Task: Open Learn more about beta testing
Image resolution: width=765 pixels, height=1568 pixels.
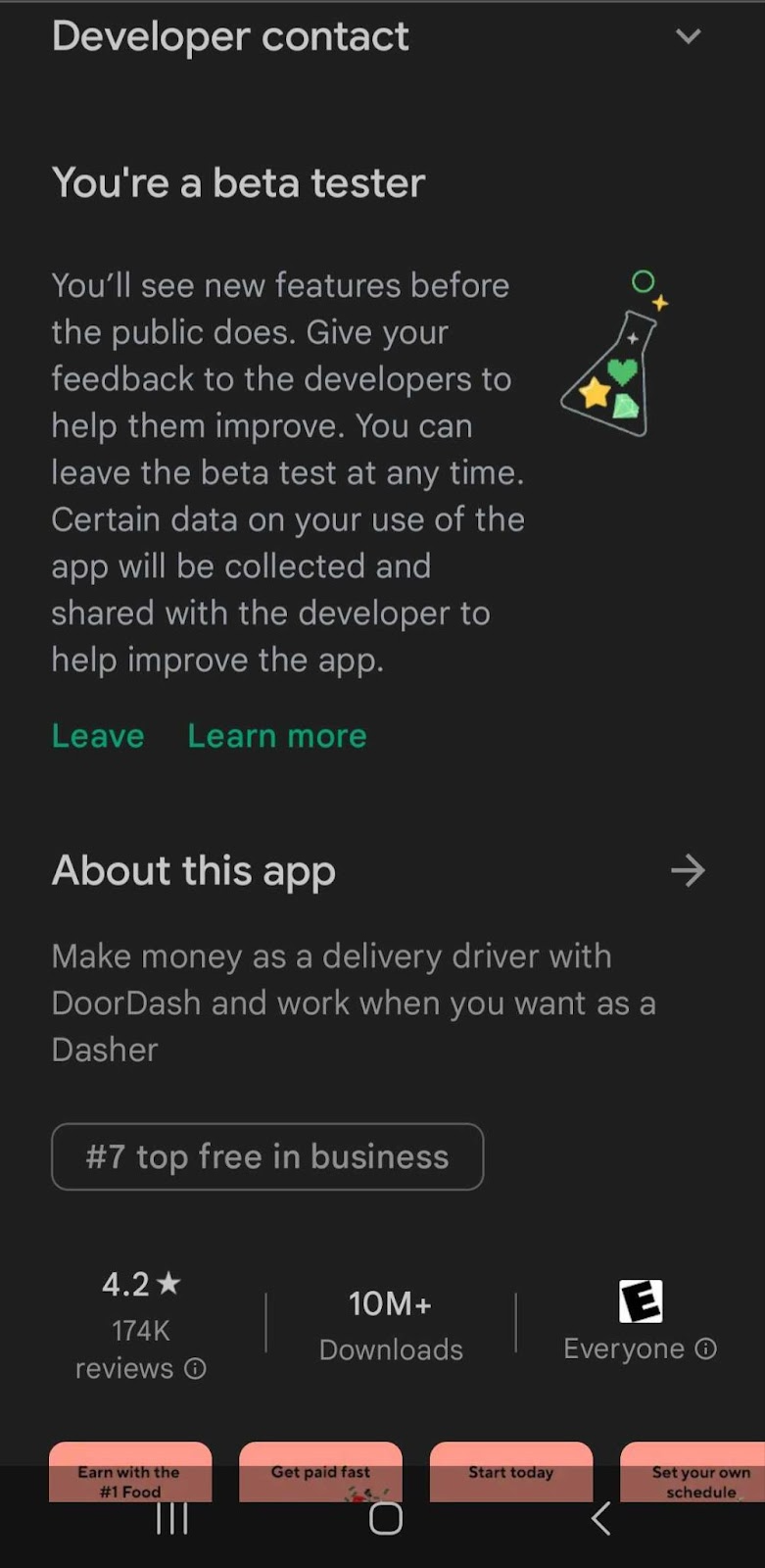Action: click(277, 735)
